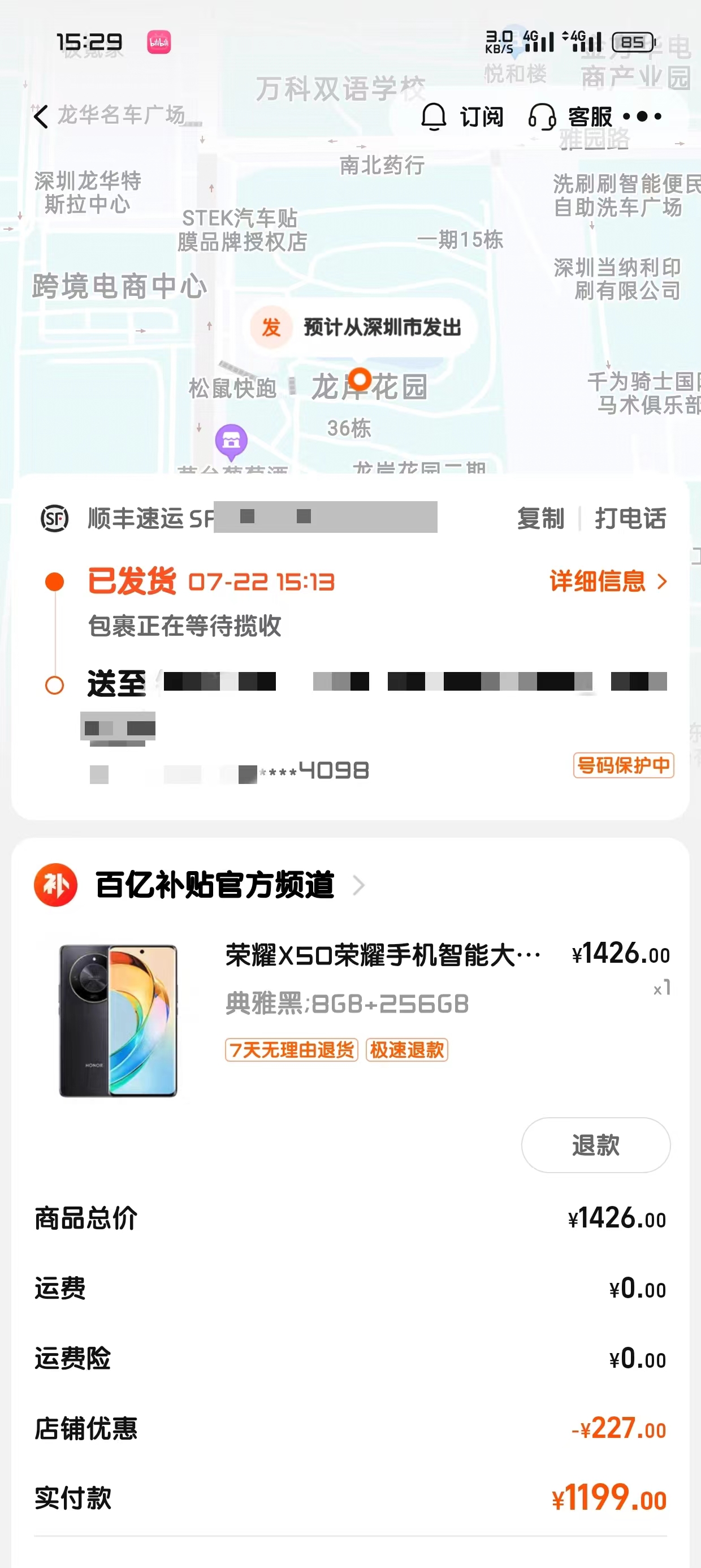Tap the 退款 refund button
This screenshot has height=1568, width=701.
click(x=595, y=1145)
